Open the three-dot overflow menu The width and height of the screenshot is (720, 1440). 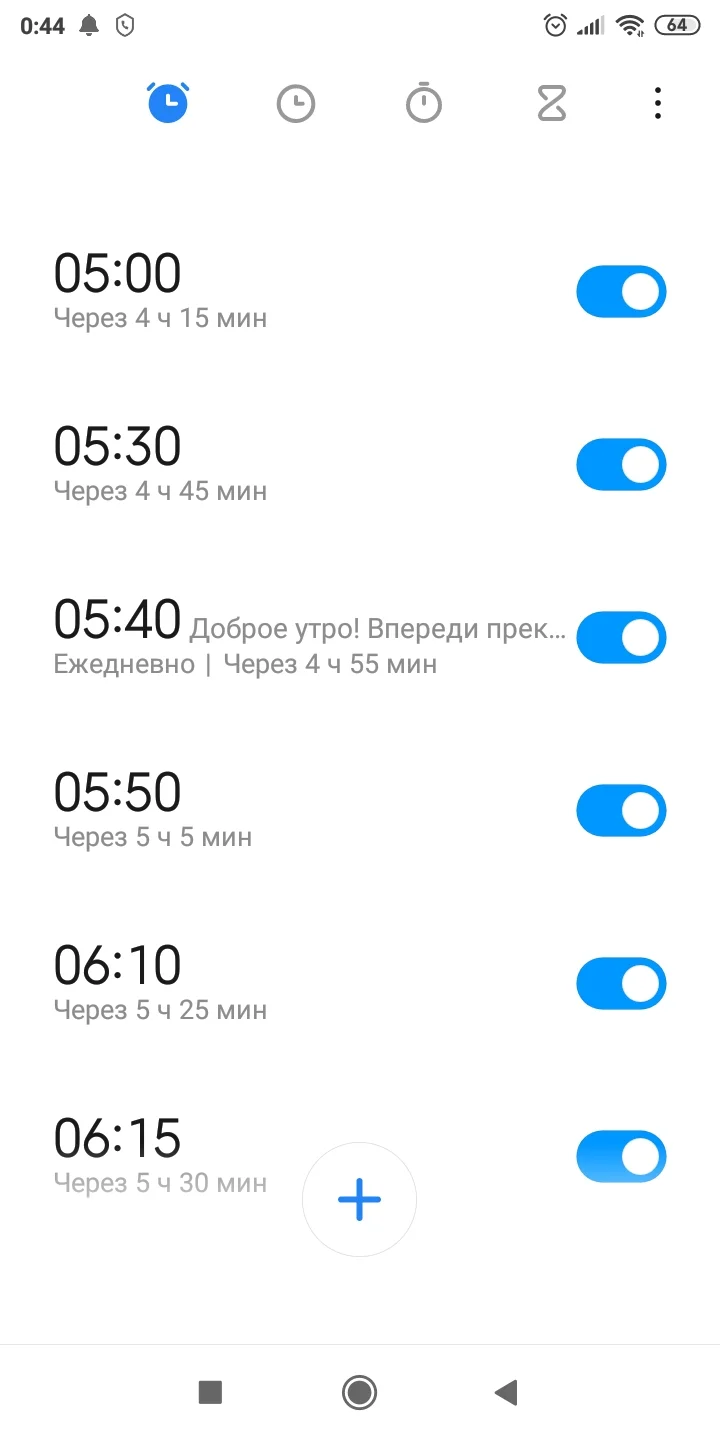coord(657,102)
